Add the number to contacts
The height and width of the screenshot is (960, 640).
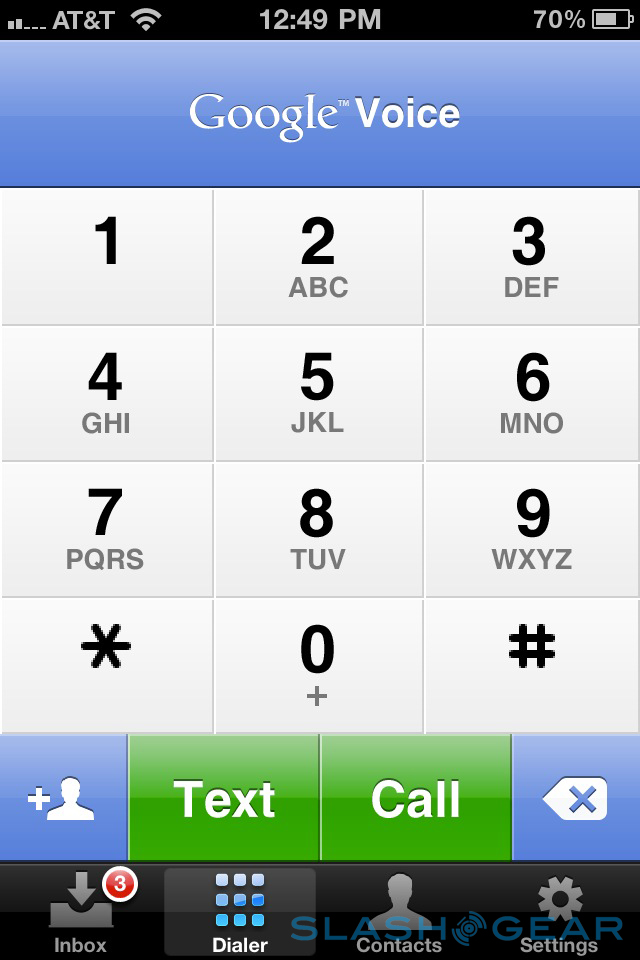[63, 798]
